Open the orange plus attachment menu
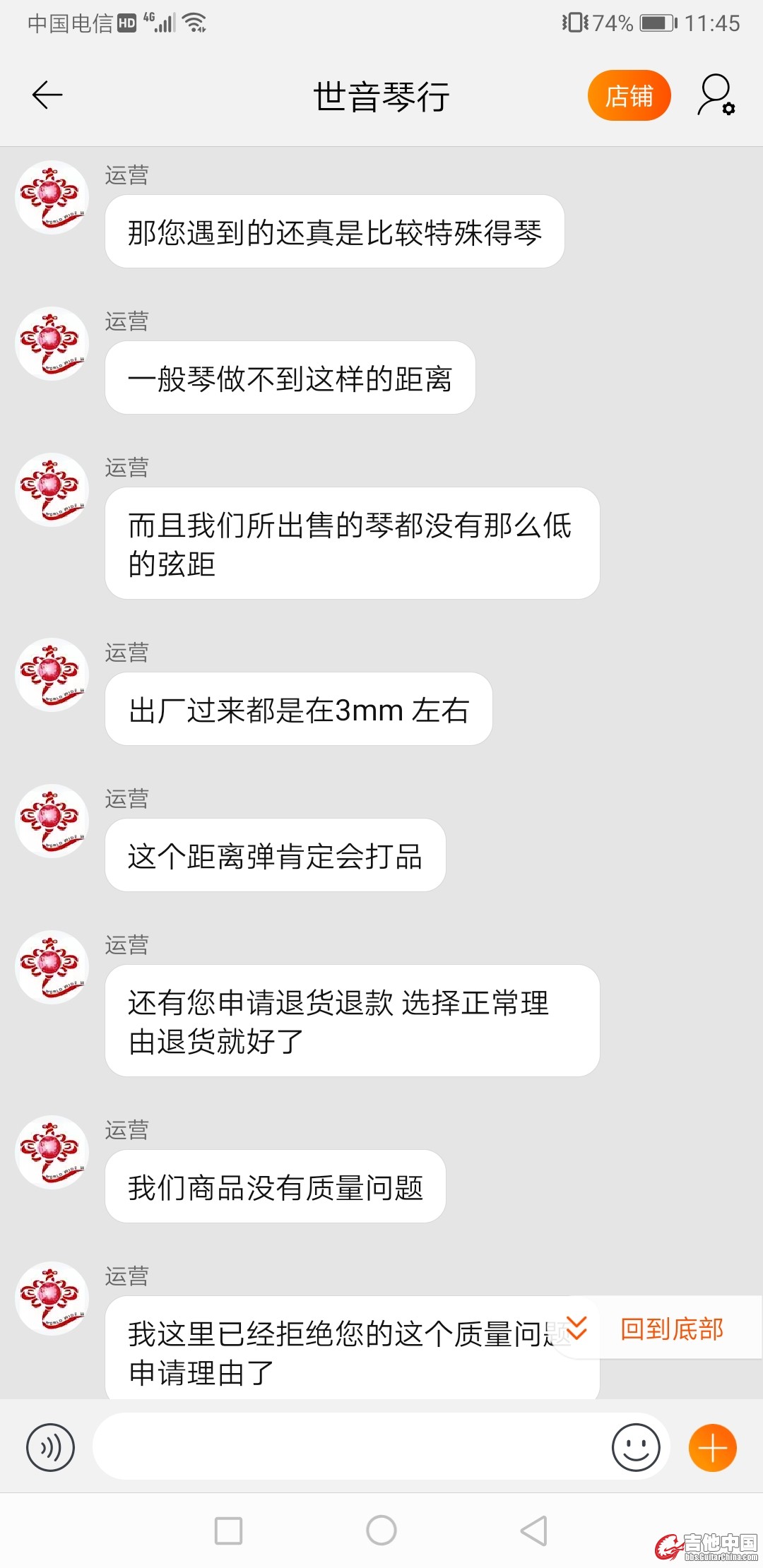The image size is (763, 1568). click(x=712, y=1447)
